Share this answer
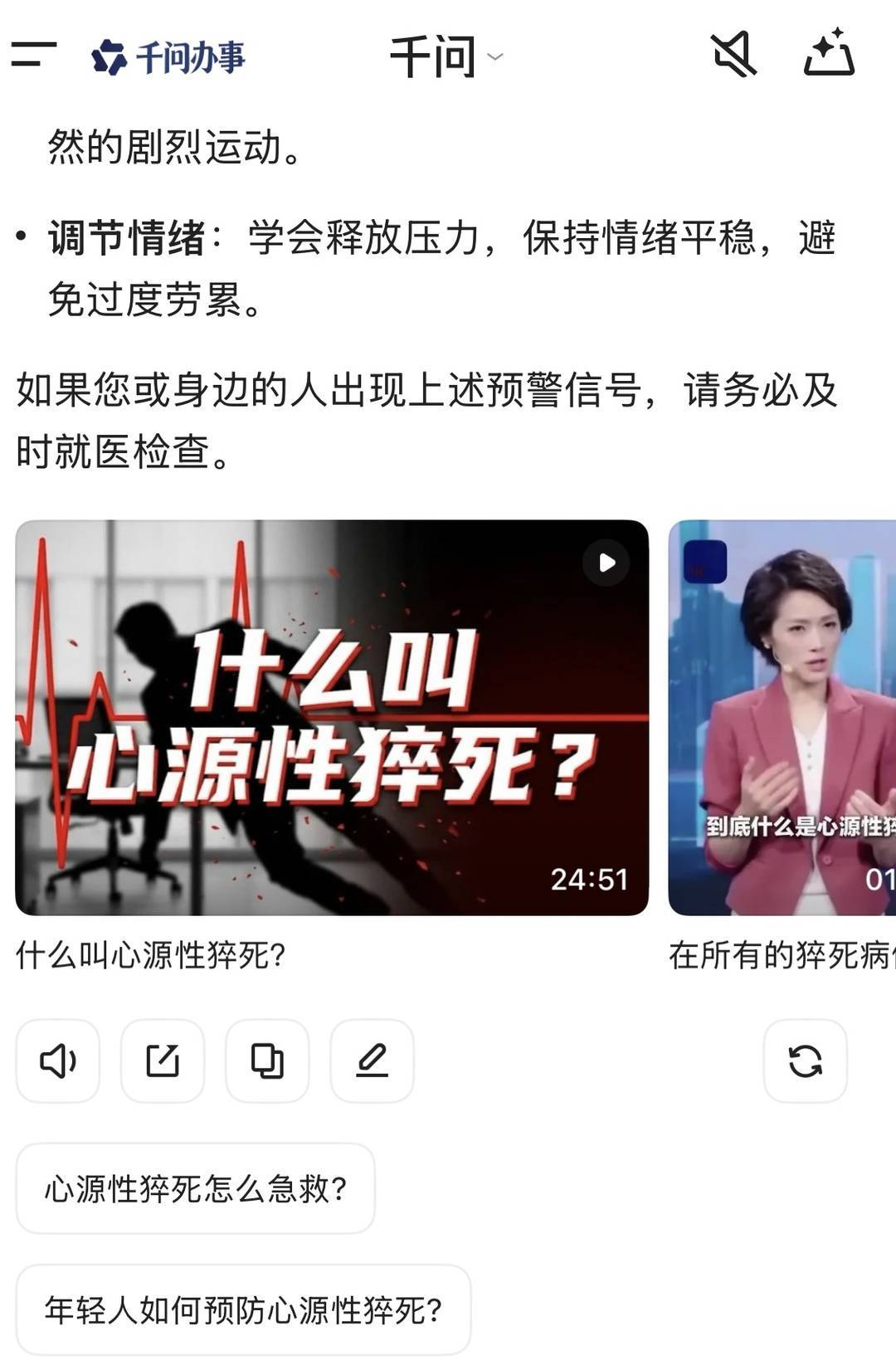The image size is (896, 1365). coord(163,1061)
